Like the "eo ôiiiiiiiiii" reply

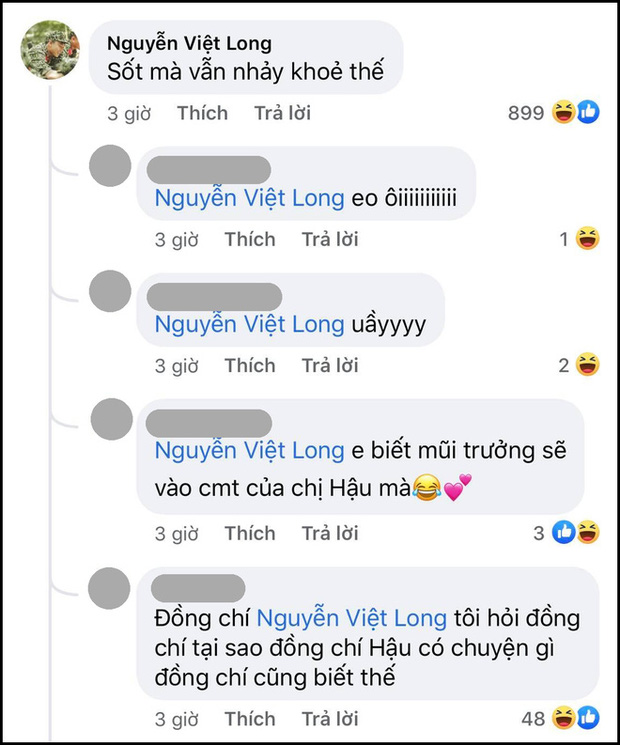[x=249, y=239]
